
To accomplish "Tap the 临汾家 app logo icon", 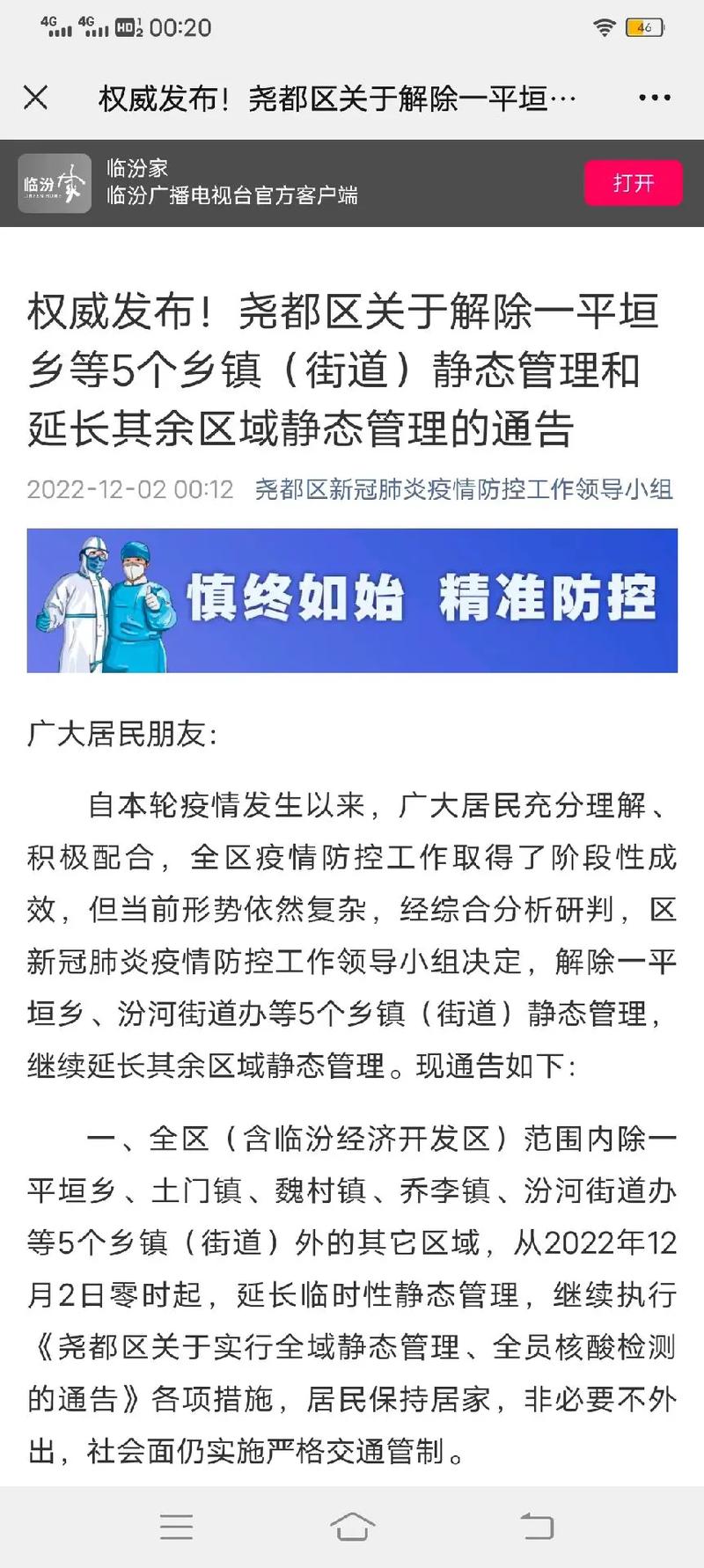I will coord(55,185).
